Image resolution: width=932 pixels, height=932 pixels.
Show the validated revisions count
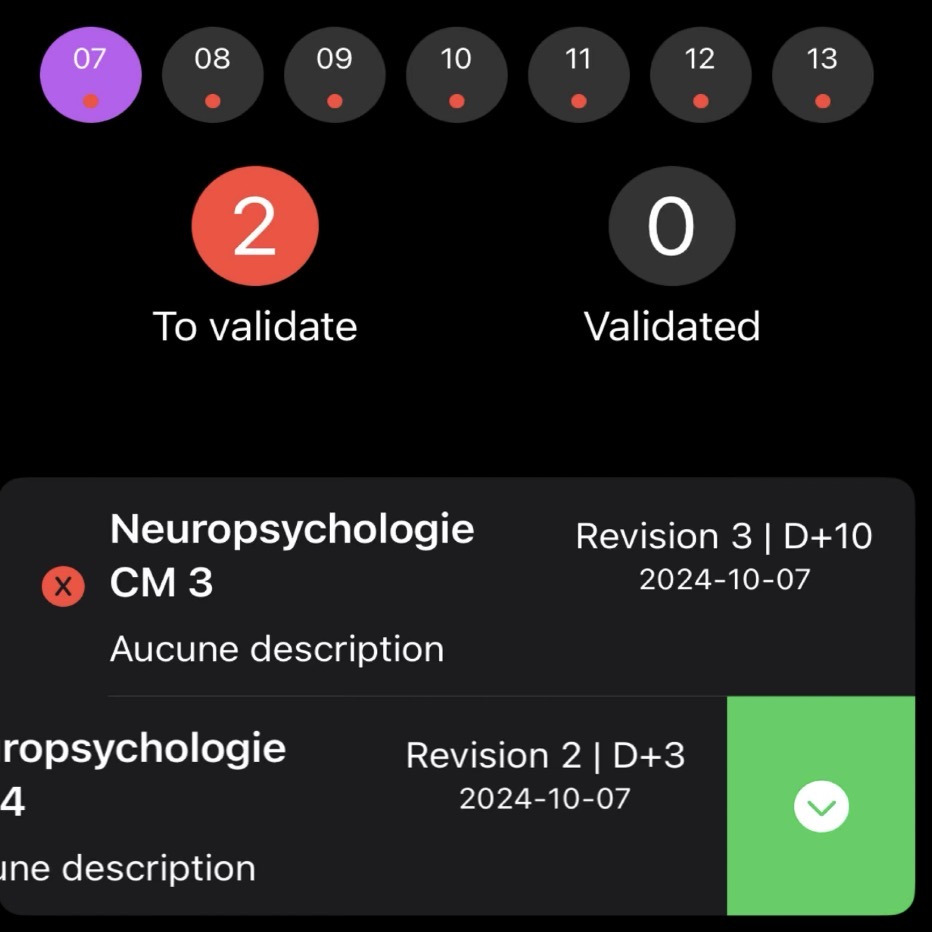pyautogui.click(x=671, y=227)
